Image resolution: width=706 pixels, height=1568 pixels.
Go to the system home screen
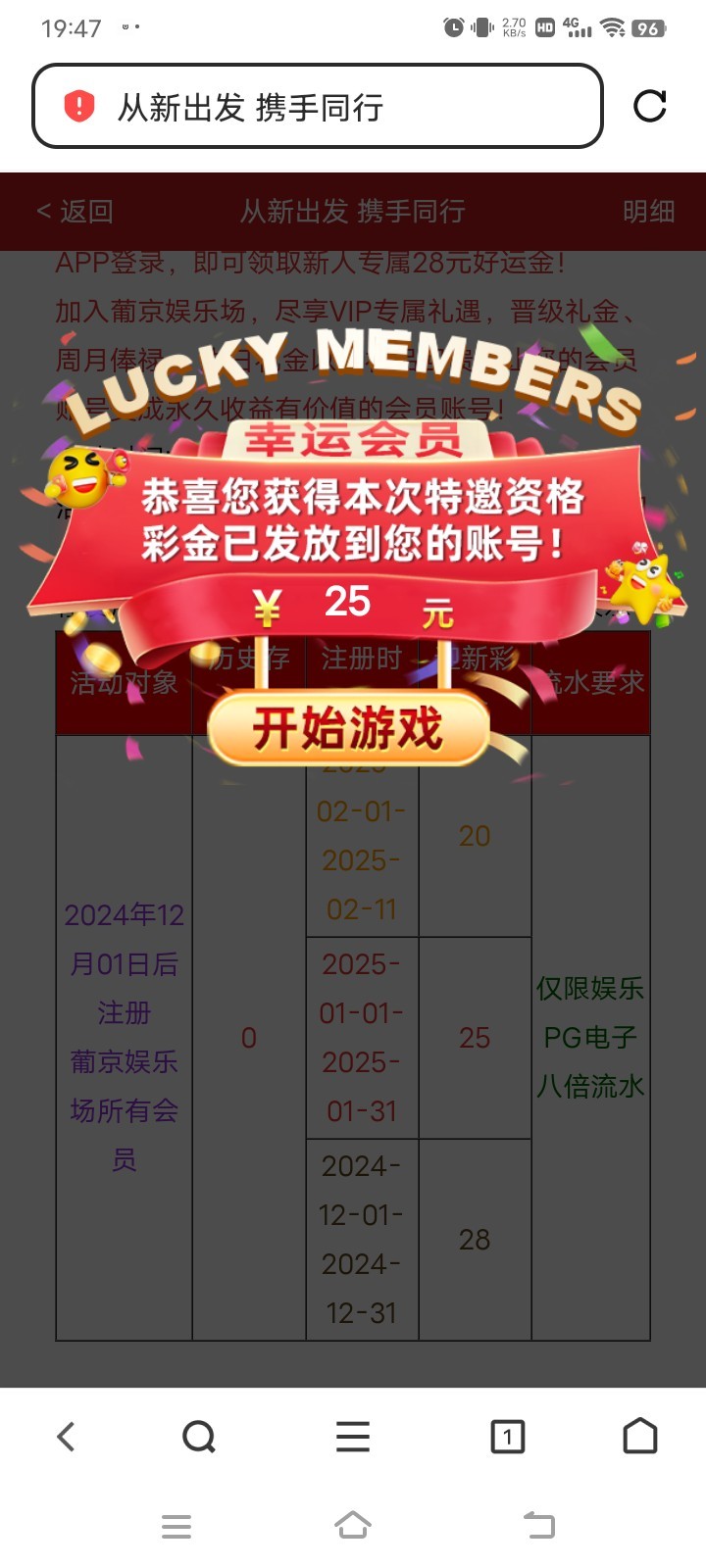click(x=353, y=1526)
